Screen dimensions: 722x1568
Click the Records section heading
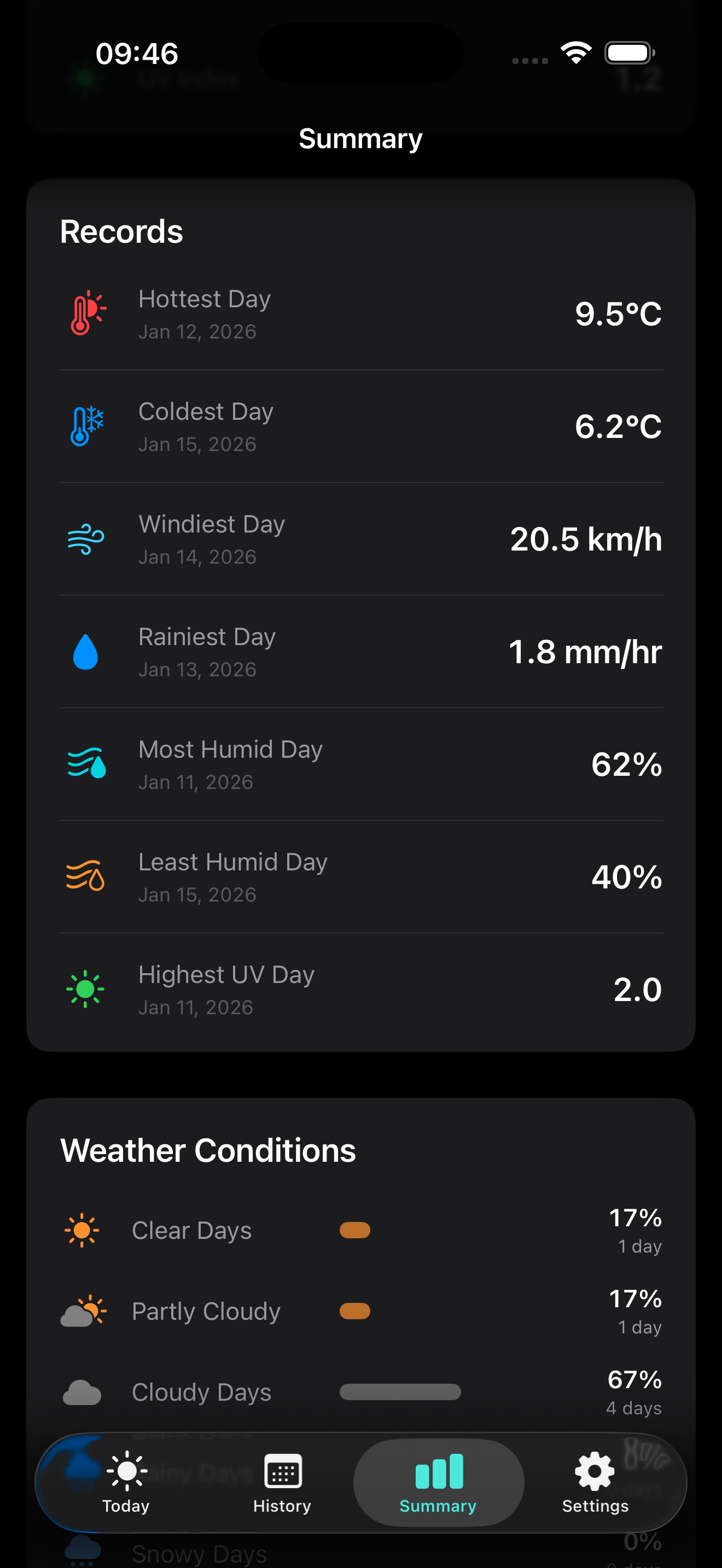[x=121, y=231]
